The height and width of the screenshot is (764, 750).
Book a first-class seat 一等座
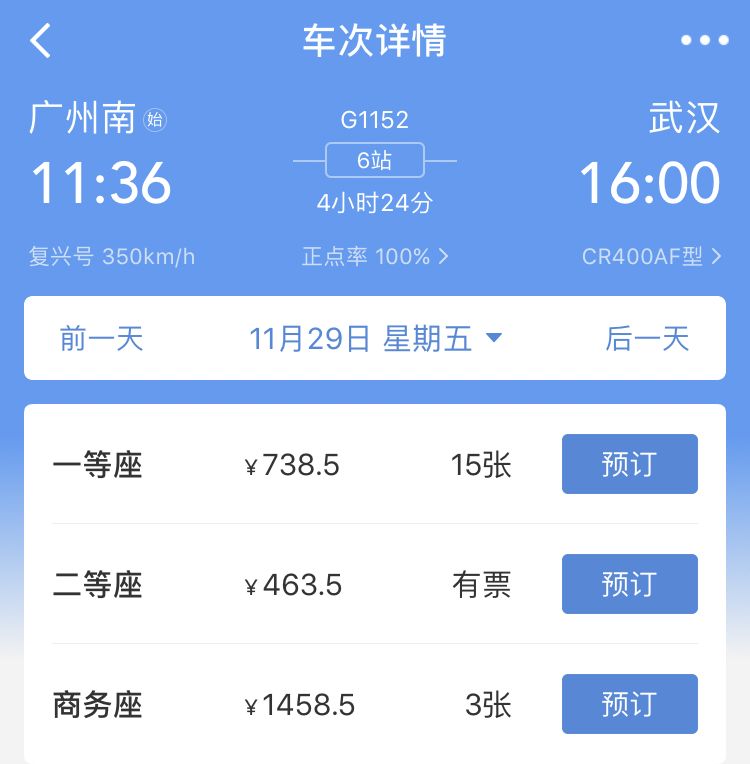coord(629,464)
